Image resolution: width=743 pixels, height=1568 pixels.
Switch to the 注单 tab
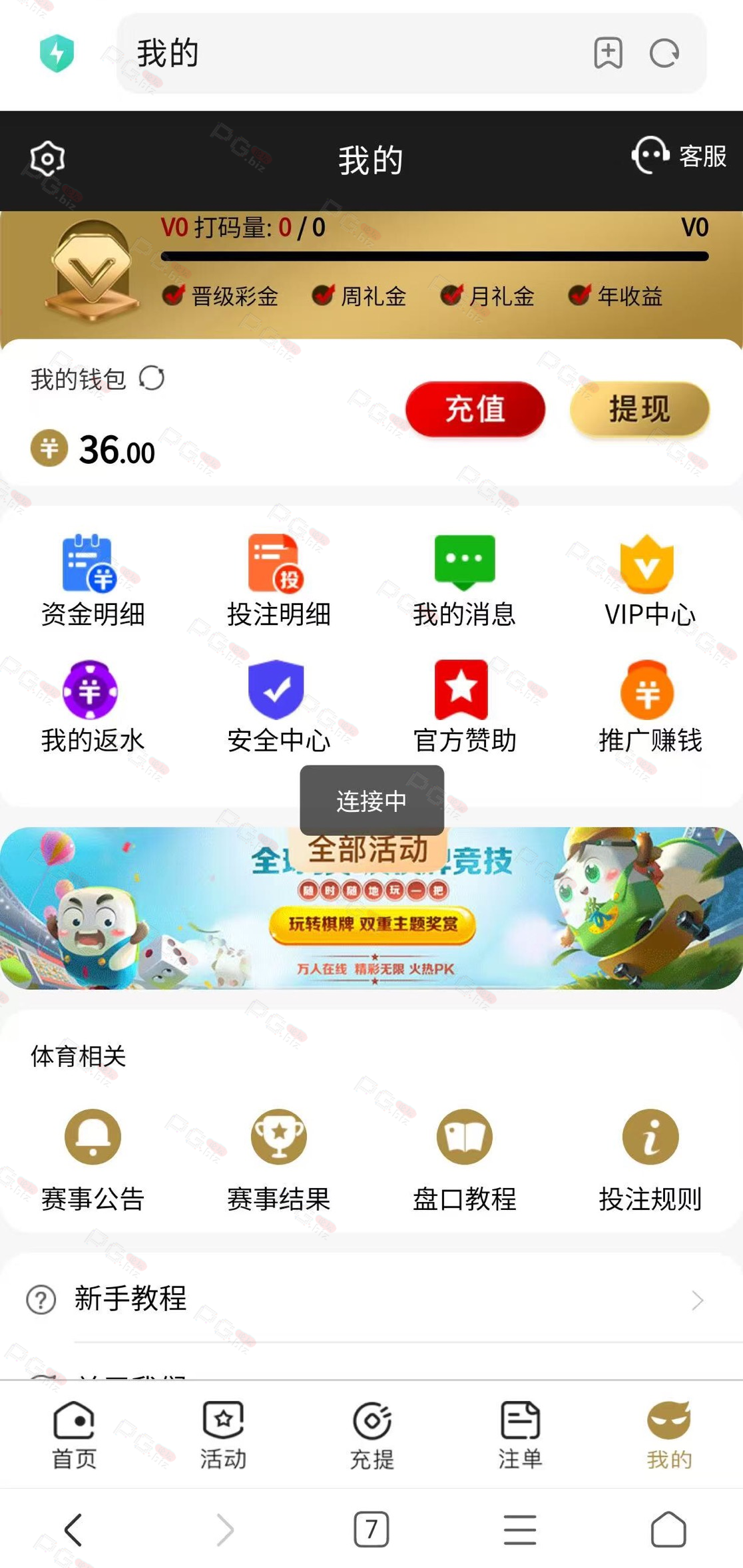pyautogui.click(x=520, y=1435)
